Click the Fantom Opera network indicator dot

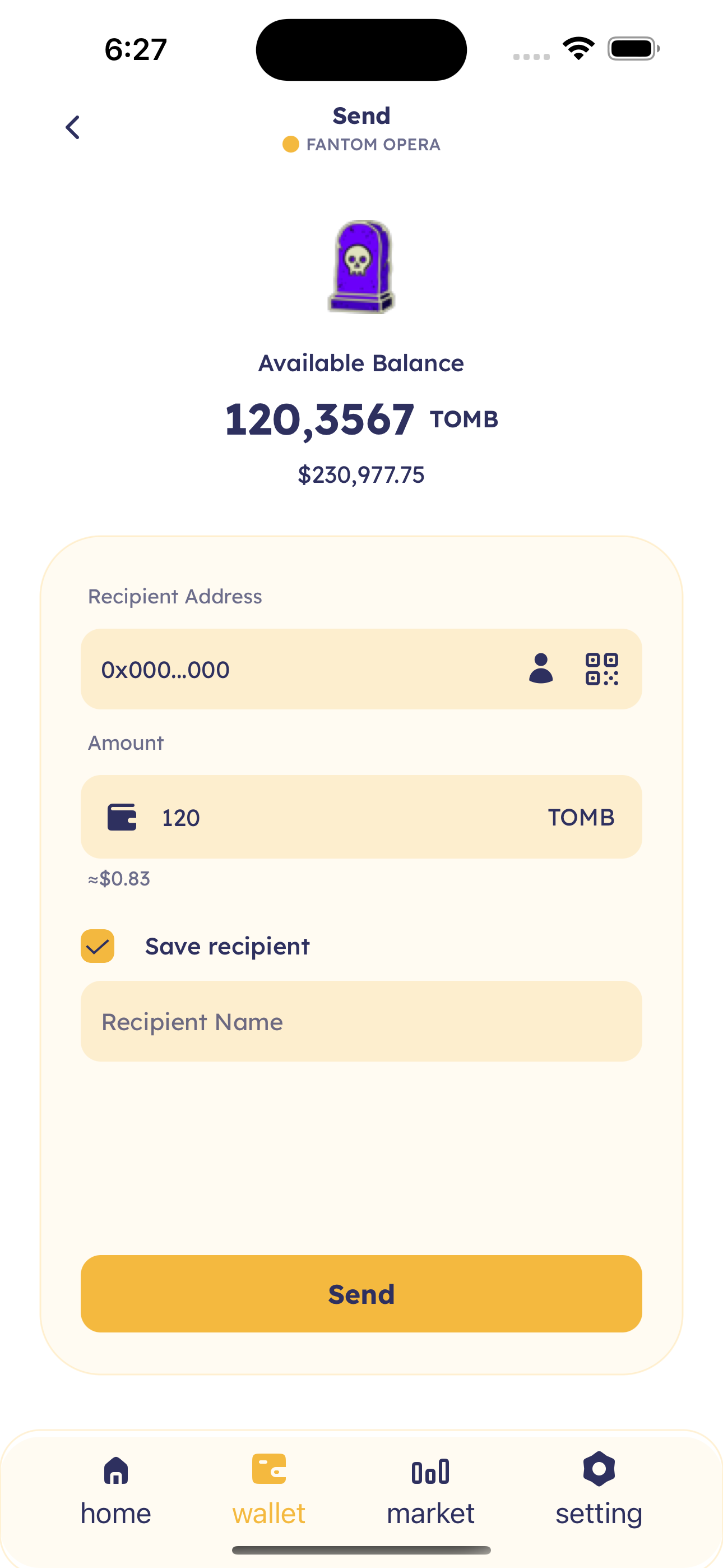(291, 144)
